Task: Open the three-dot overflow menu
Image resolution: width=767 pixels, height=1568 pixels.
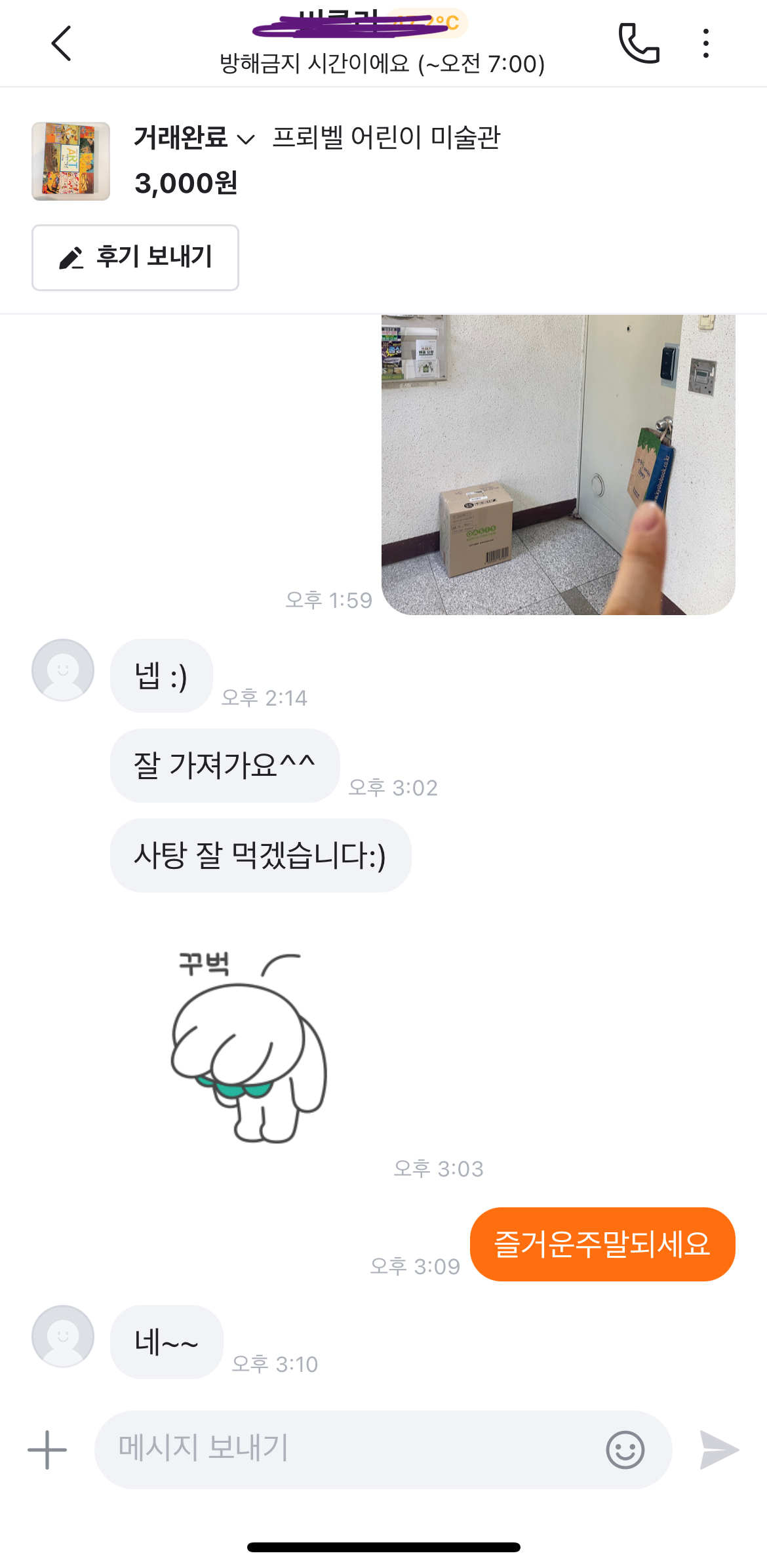Action: click(705, 43)
